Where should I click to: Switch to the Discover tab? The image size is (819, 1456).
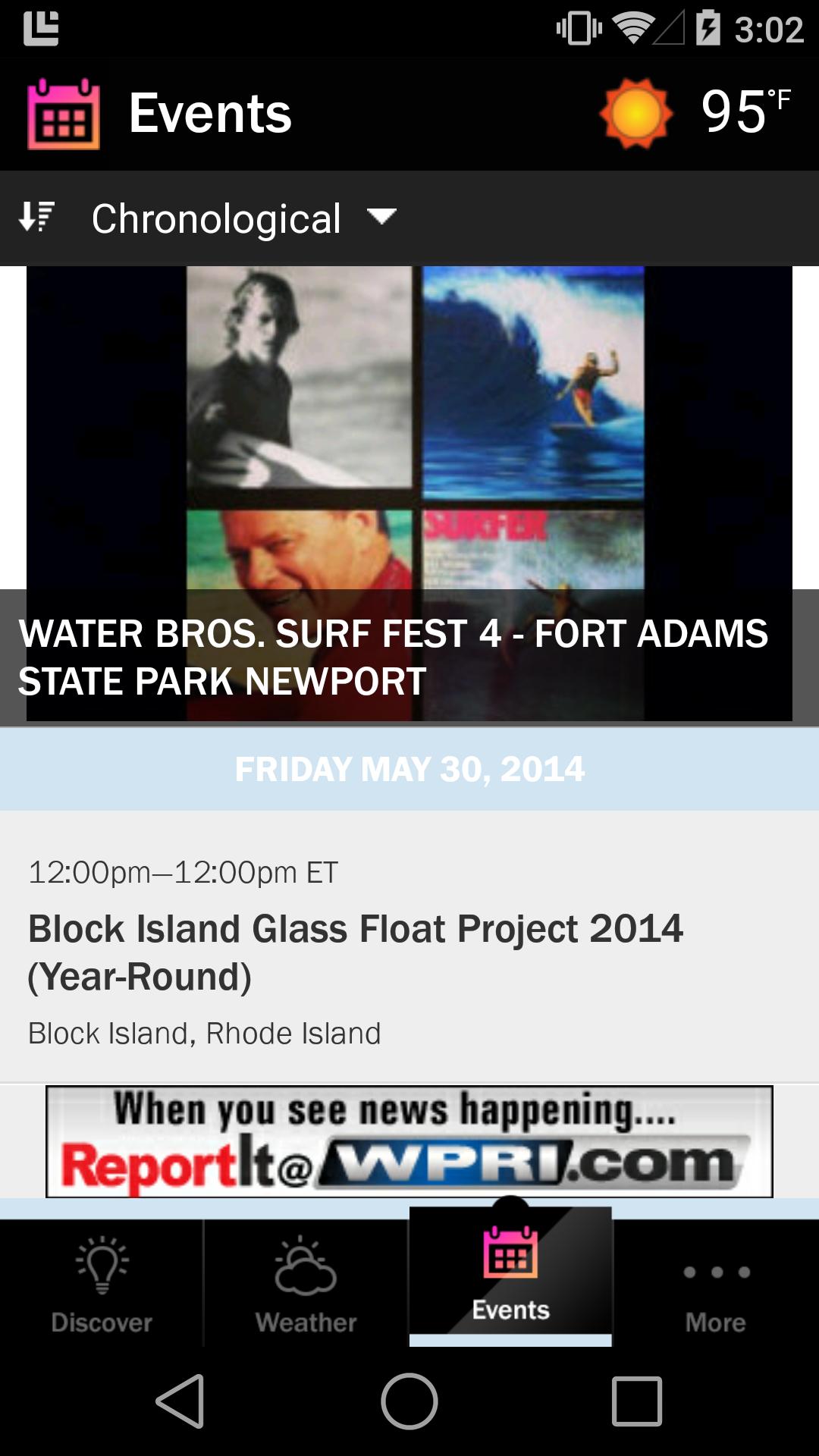click(x=102, y=1282)
